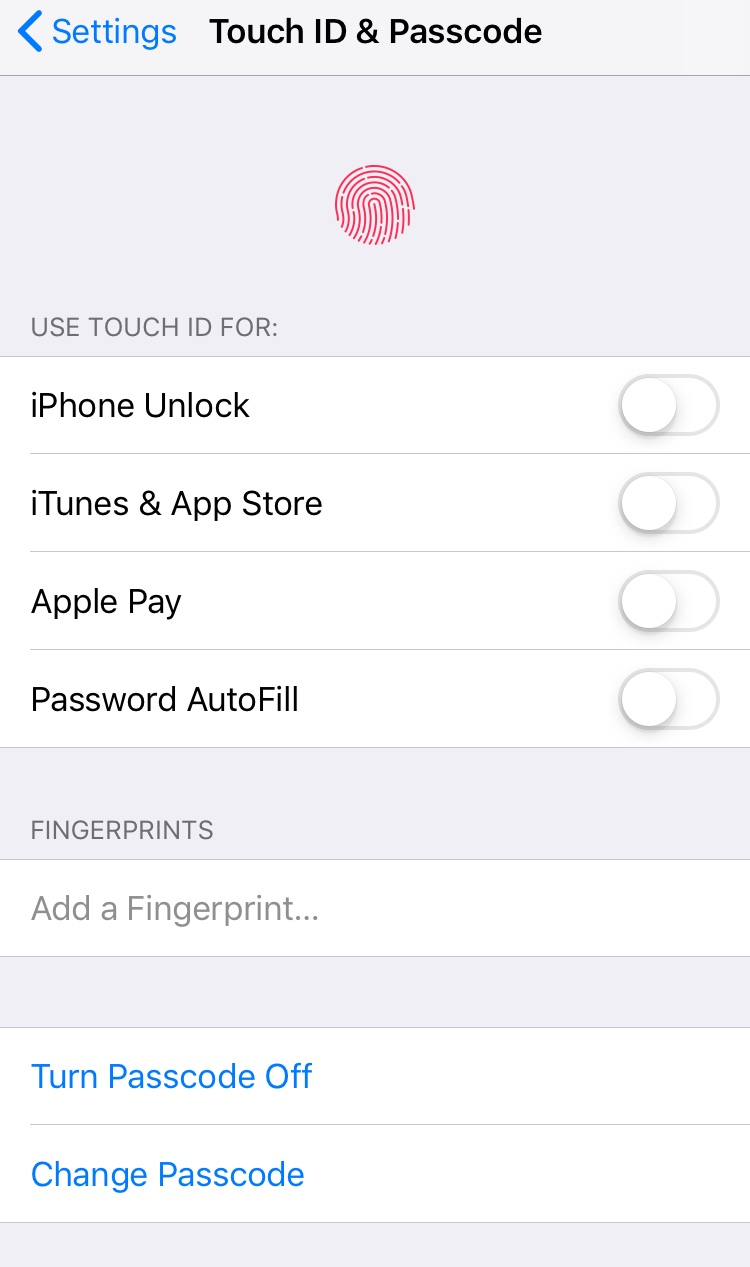Viewport: 750px width, 1267px height.
Task: Open Change Passcode
Action: click(x=375, y=1174)
